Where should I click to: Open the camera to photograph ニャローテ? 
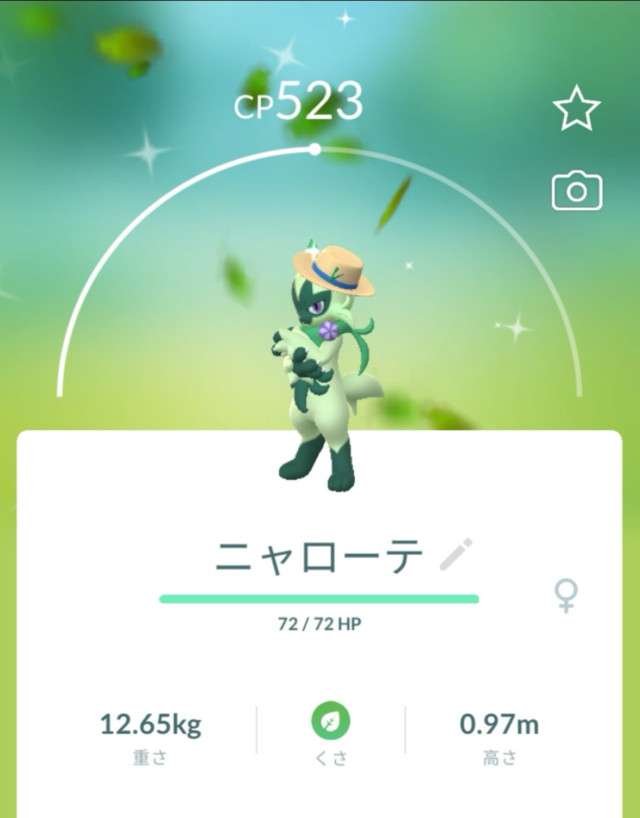[577, 190]
